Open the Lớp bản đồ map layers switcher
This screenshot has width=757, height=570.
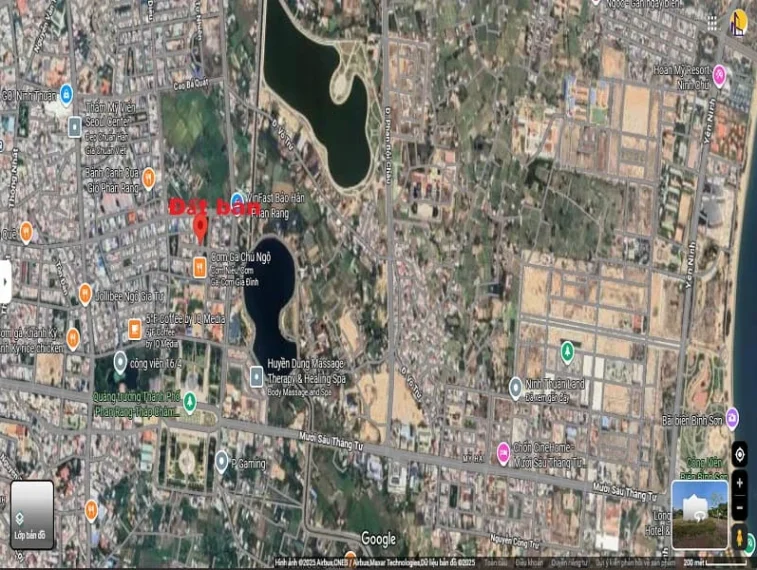click(x=33, y=514)
